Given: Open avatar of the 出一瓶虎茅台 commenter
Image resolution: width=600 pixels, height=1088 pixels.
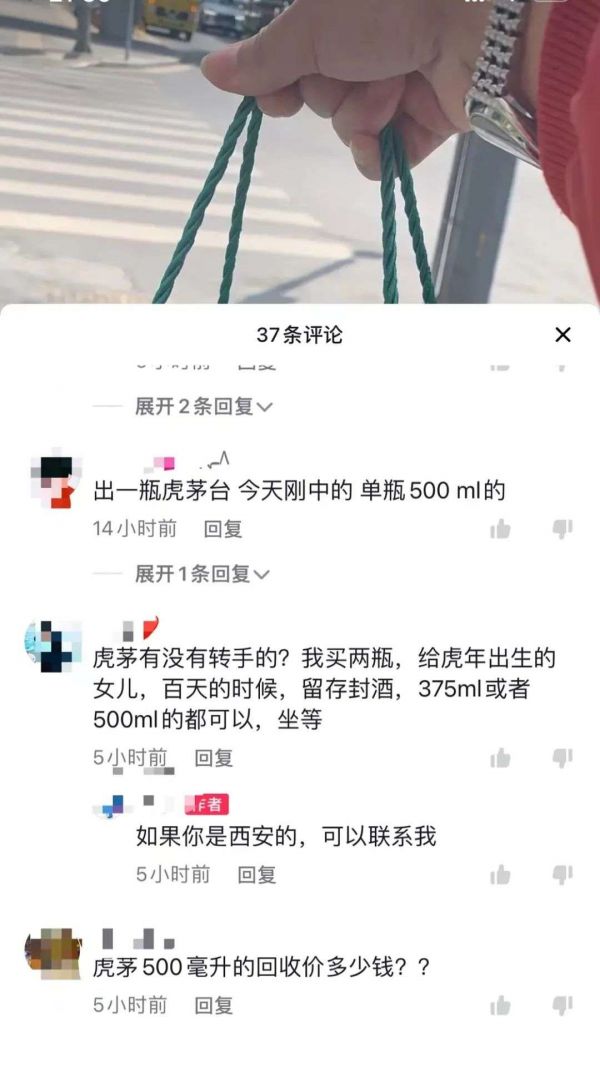Looking at the screenshot, I should [53, 482].
